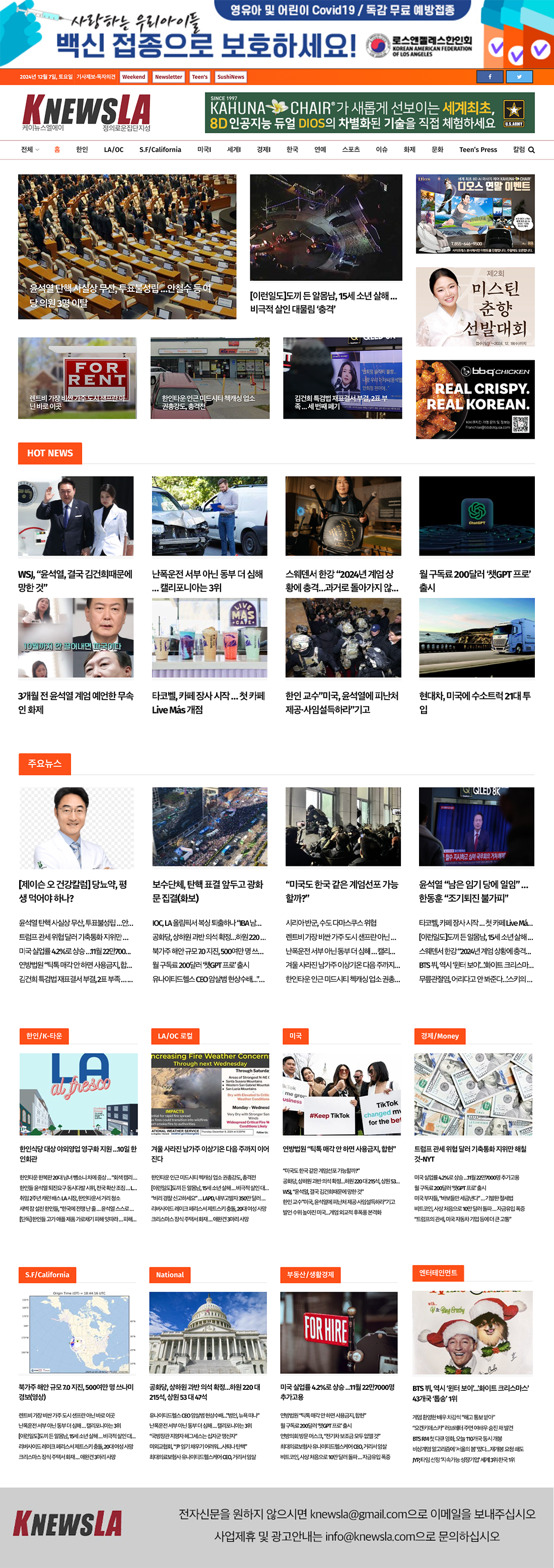Open the Twitter page button
Image resolution: width=554 pixels, height=1568 pixels.
coord(519,76)
